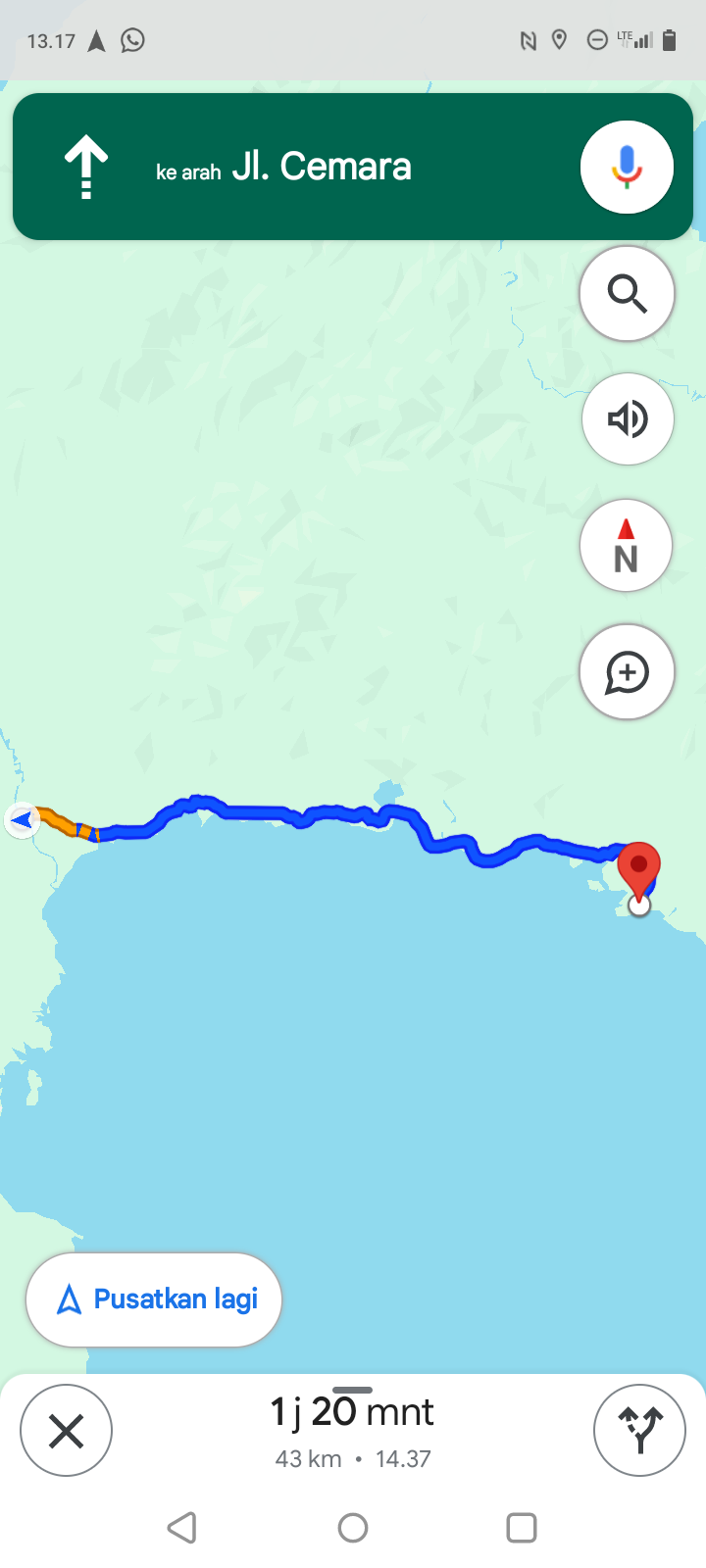
Task: Show alternate routes
Action: tap(639, 1431)
